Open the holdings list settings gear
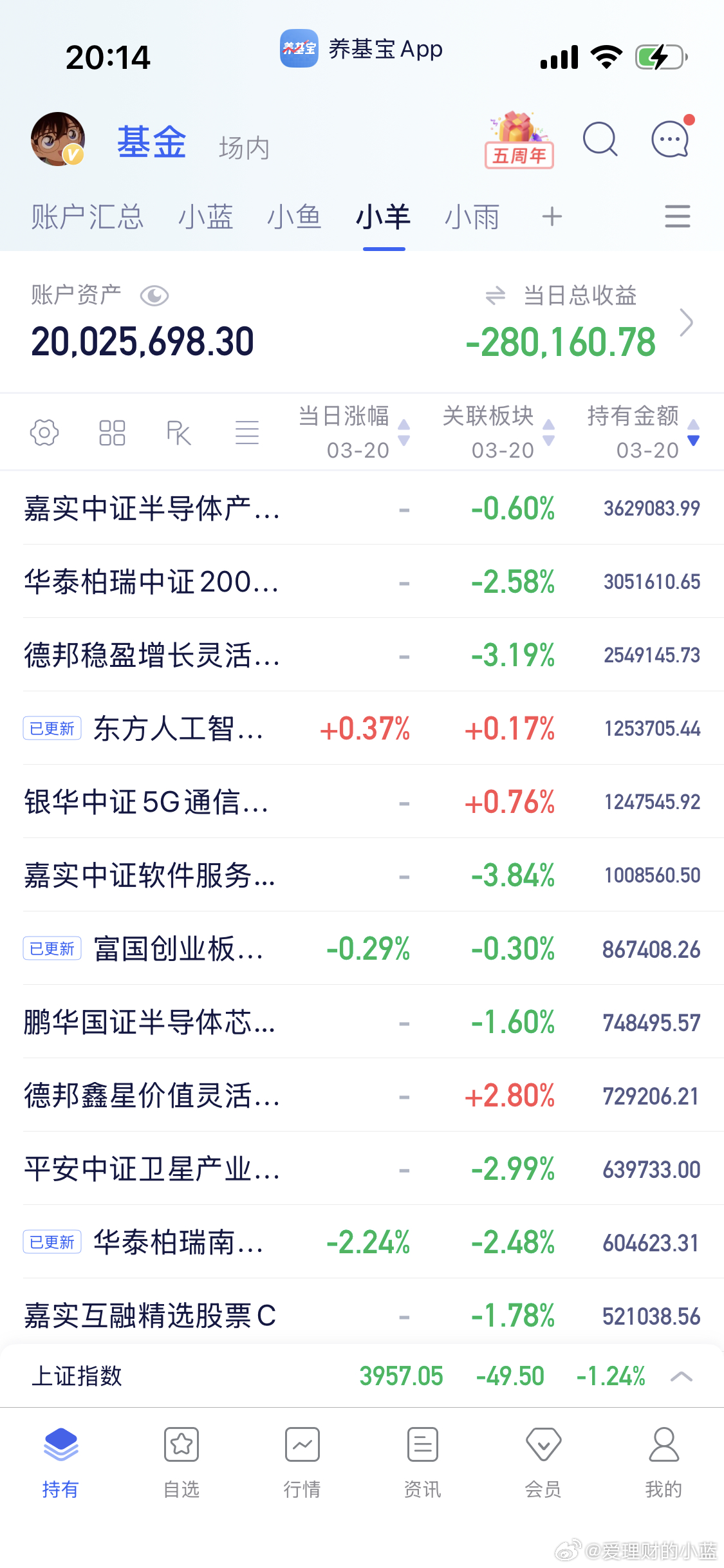724x1568 pixels. coord(44,433)
